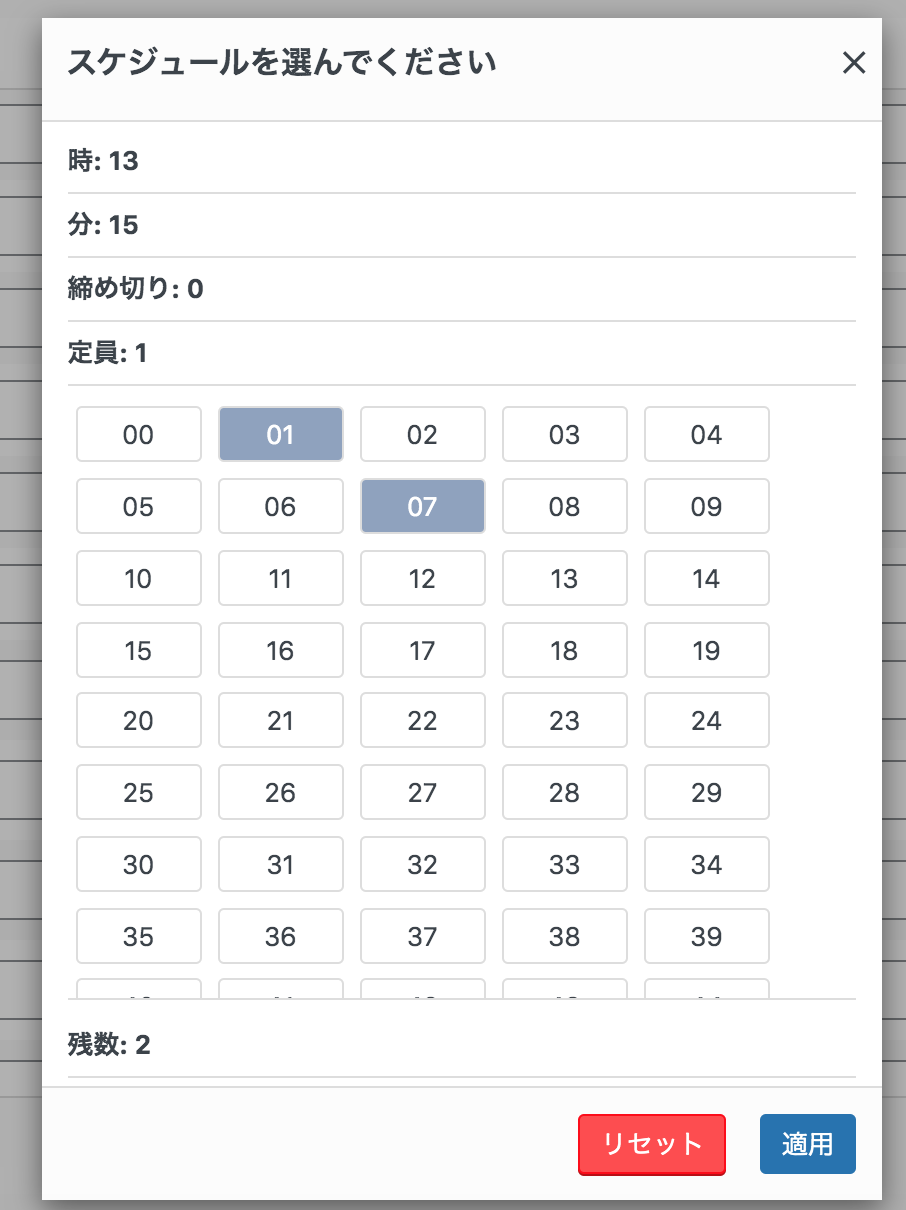This screenshot has width=906, height=1210.
Task: Select minute 18
Action: pyautogui.click(x=564, y=650)
